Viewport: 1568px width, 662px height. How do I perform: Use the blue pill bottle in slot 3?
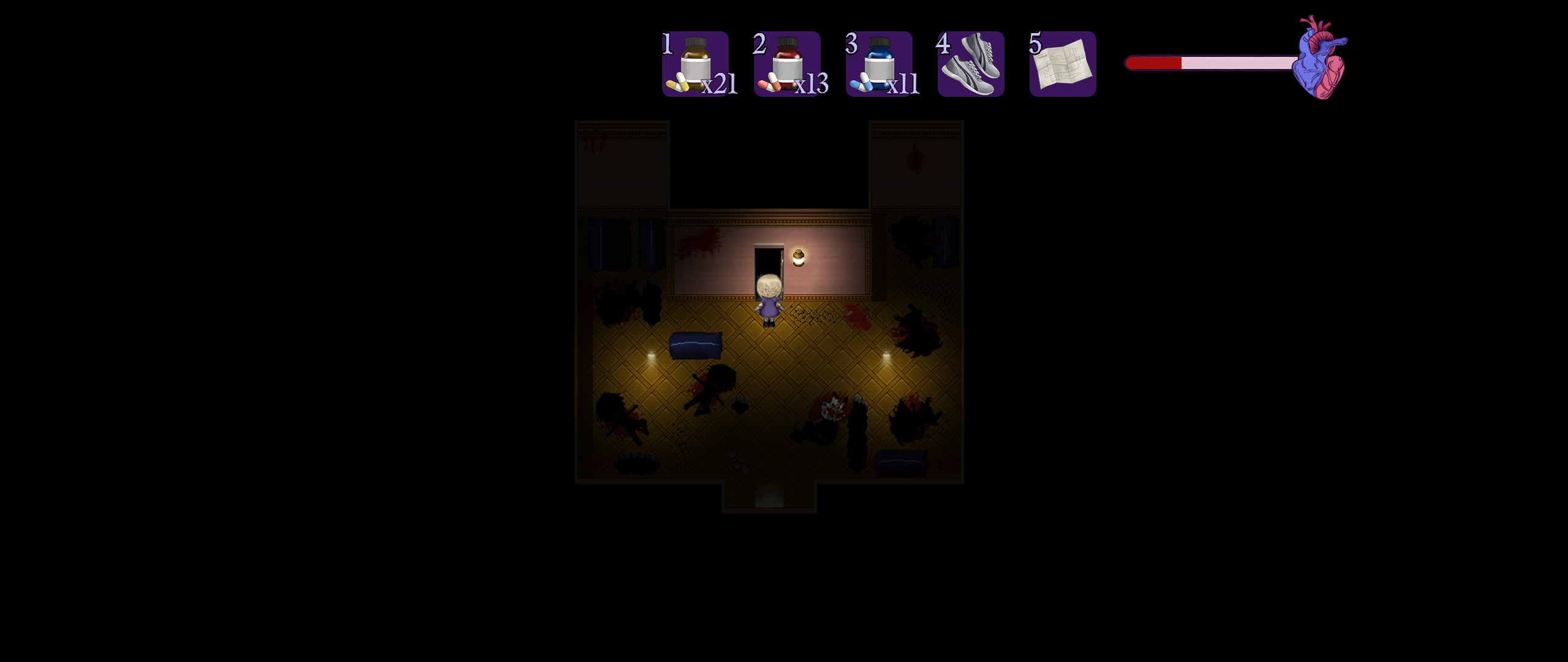click(879, 64)
